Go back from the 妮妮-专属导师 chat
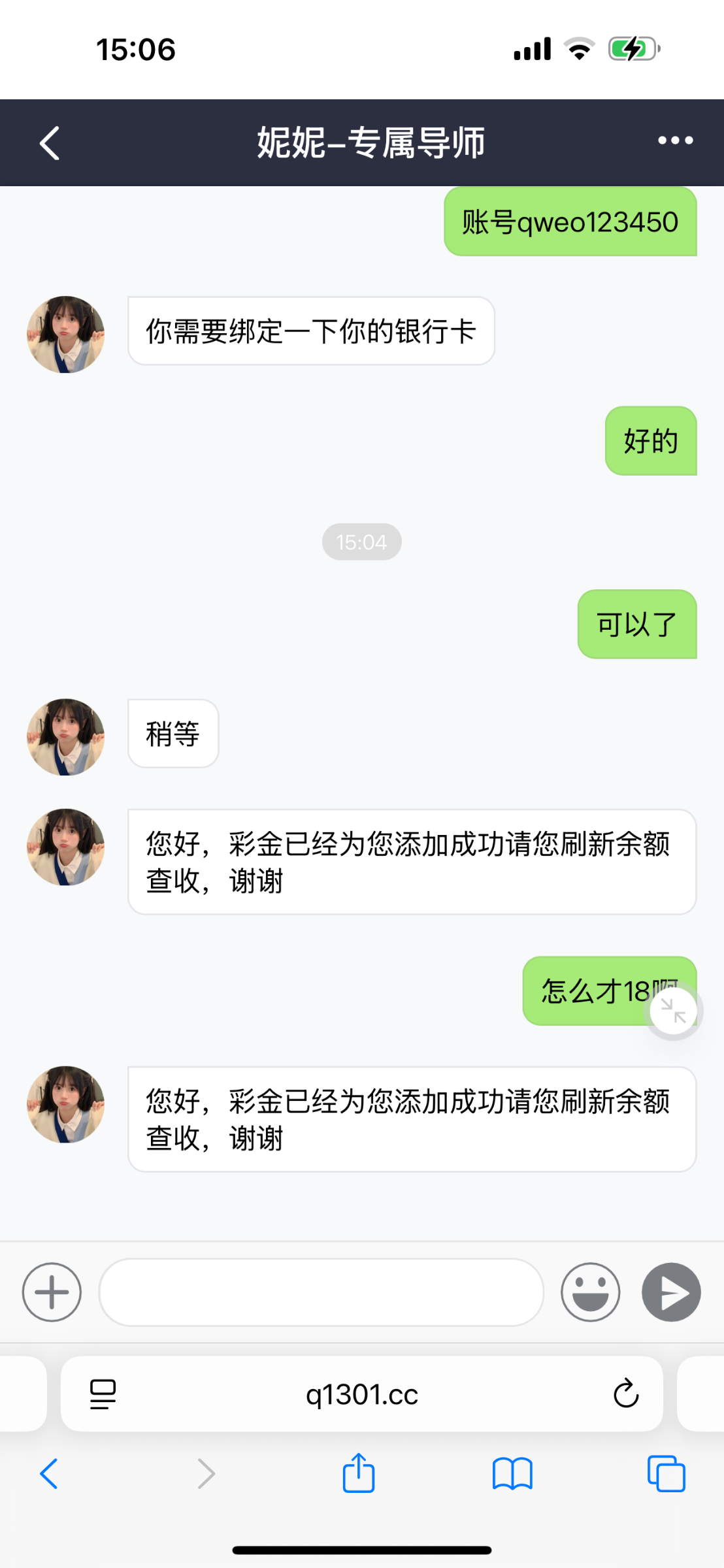The width and height of the screenshot is (724, 1568). click(x=50, y=142)
